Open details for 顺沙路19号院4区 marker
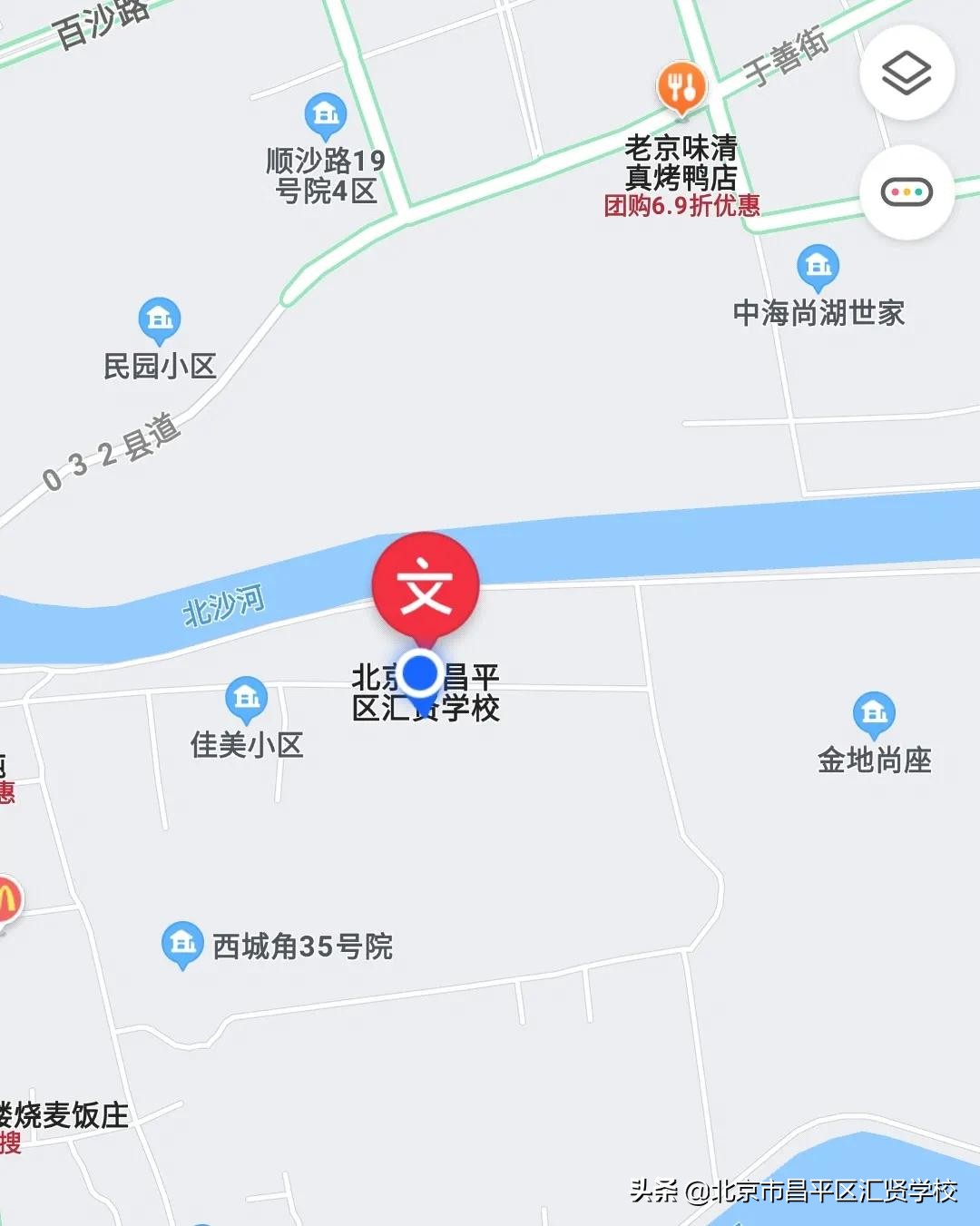Viewport: 980px width, 1226px height. (x=324, y=114)
